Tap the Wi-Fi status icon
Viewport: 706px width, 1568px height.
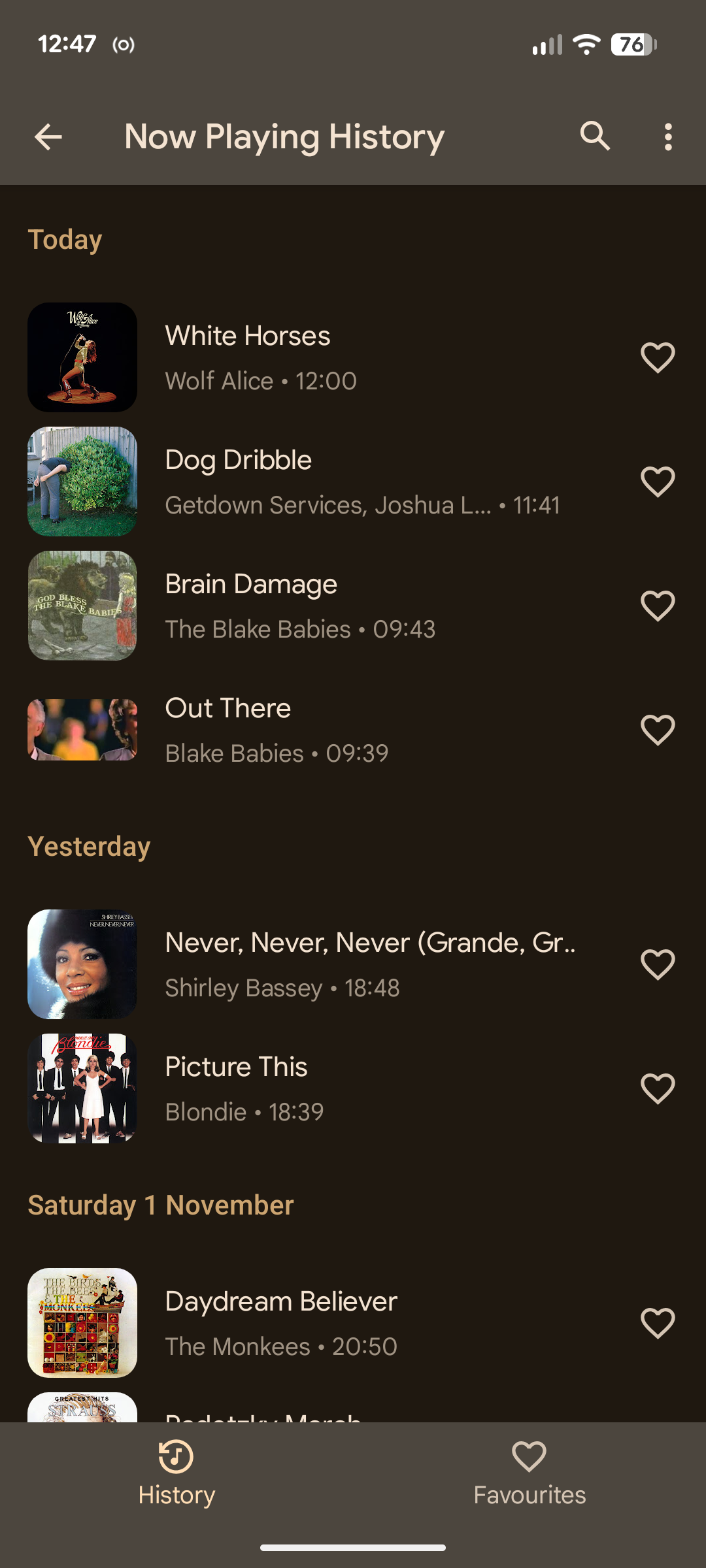coord(585,44)
